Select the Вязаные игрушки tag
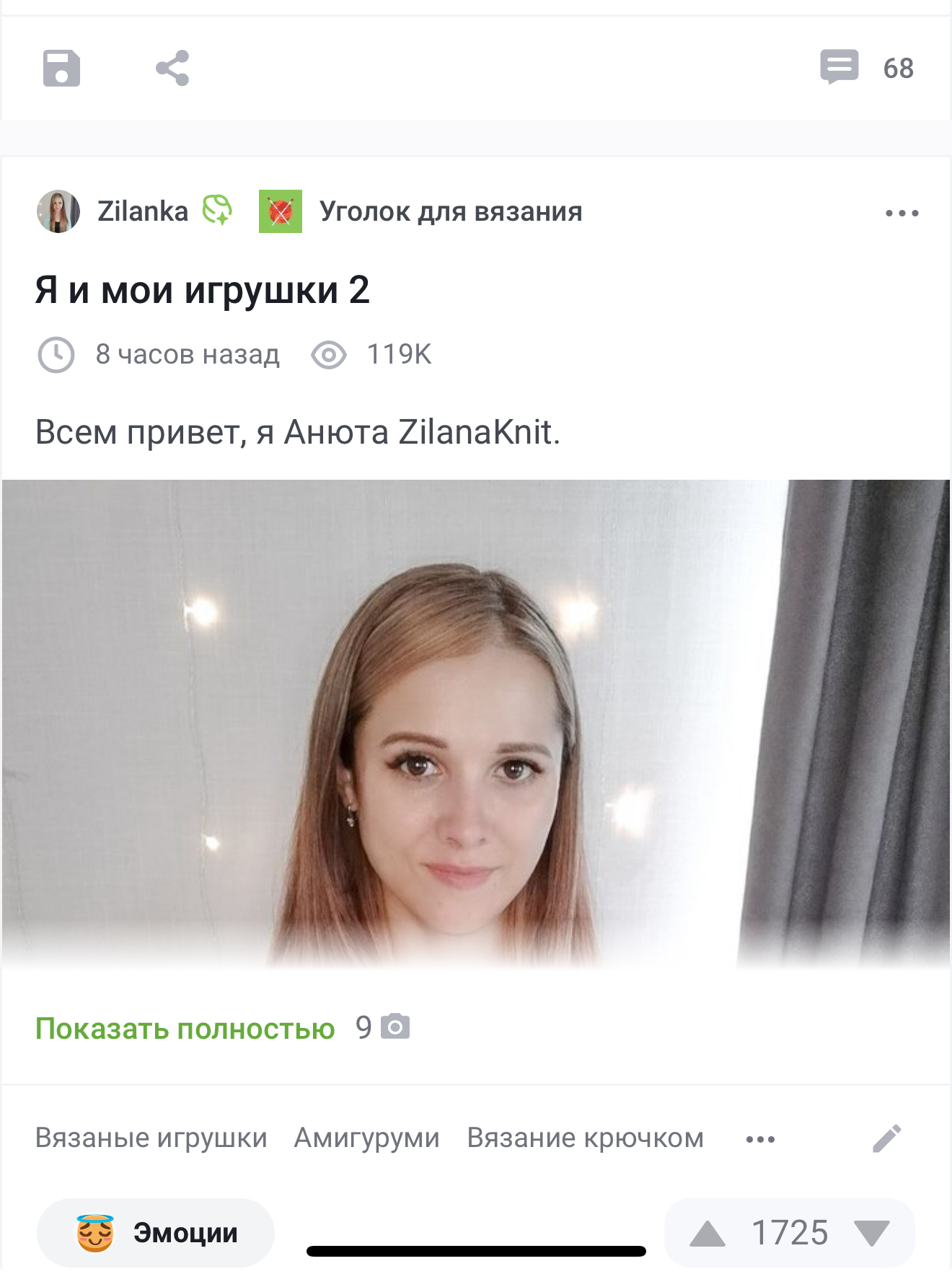Viewport: 952px width, 1274px height. [151, 1138]
